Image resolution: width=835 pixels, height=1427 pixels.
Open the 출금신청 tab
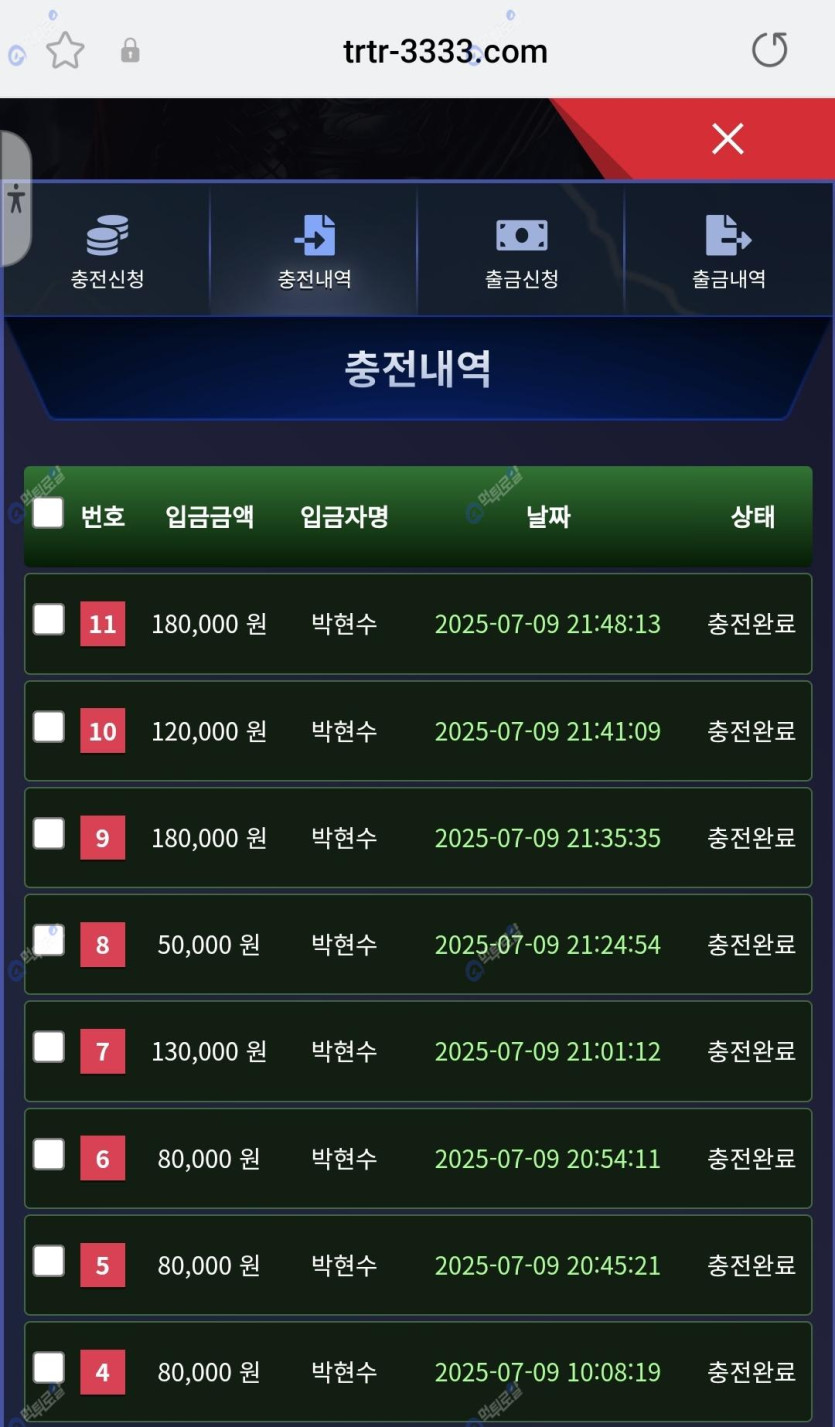[521, 251]
